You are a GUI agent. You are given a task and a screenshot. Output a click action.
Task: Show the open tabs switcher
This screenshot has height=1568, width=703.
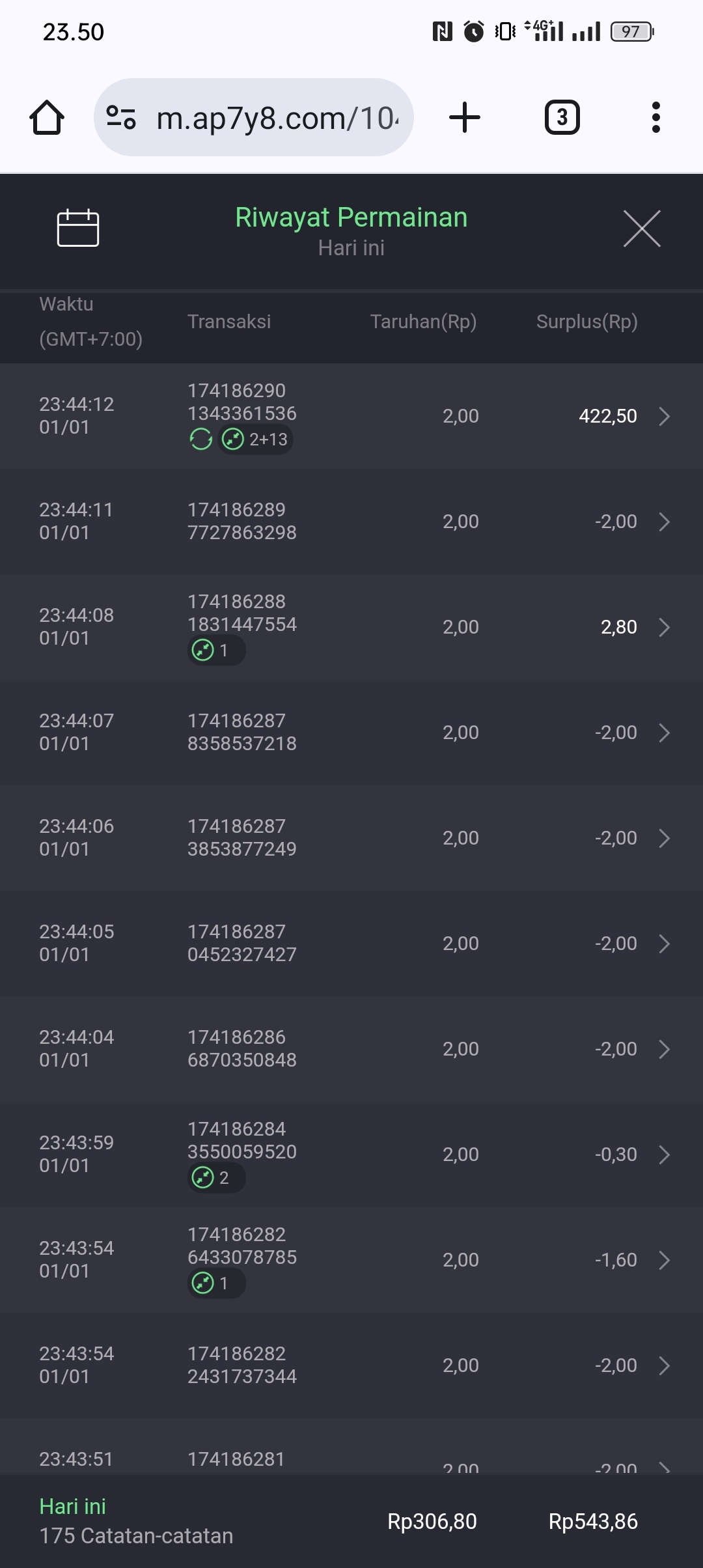562,118
